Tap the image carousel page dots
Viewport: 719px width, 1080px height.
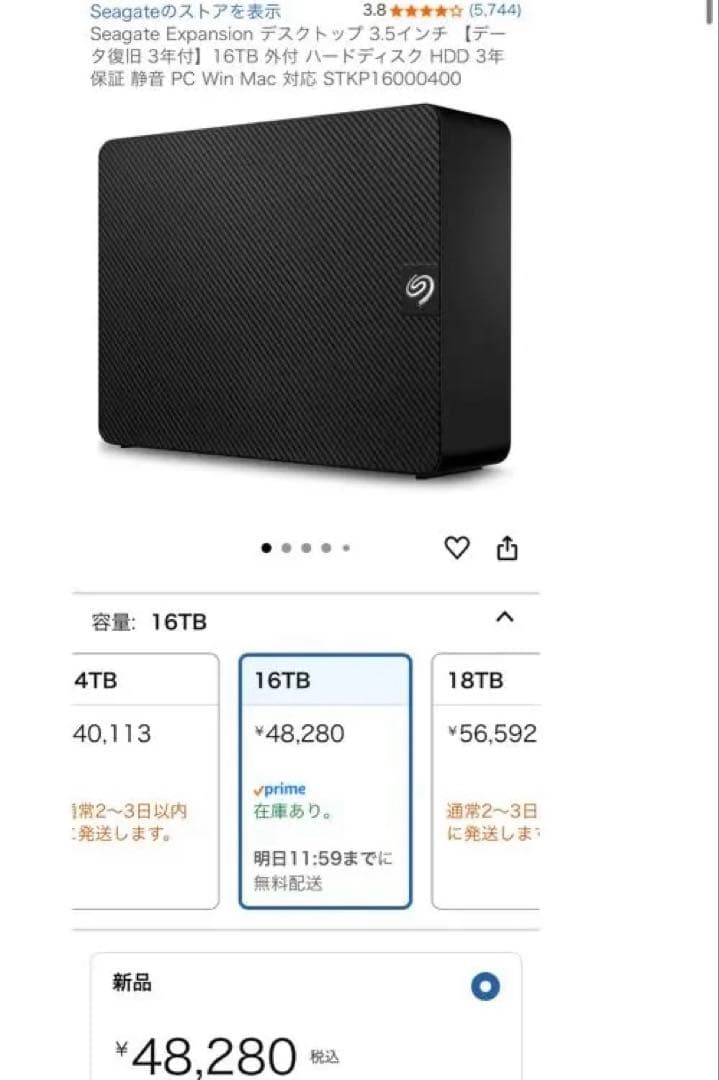click(306, 548)
